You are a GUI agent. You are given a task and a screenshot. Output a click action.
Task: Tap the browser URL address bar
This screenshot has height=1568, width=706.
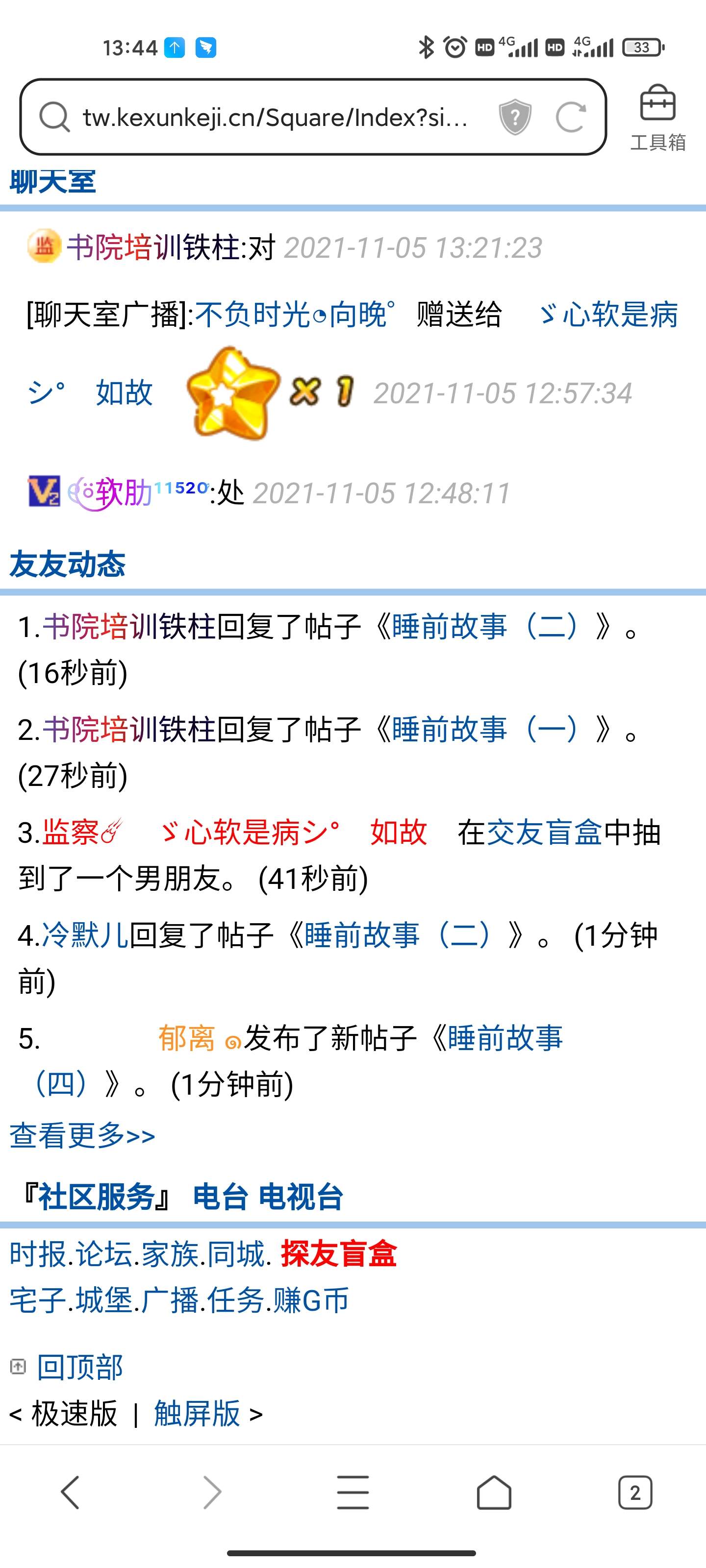(274, 117)
